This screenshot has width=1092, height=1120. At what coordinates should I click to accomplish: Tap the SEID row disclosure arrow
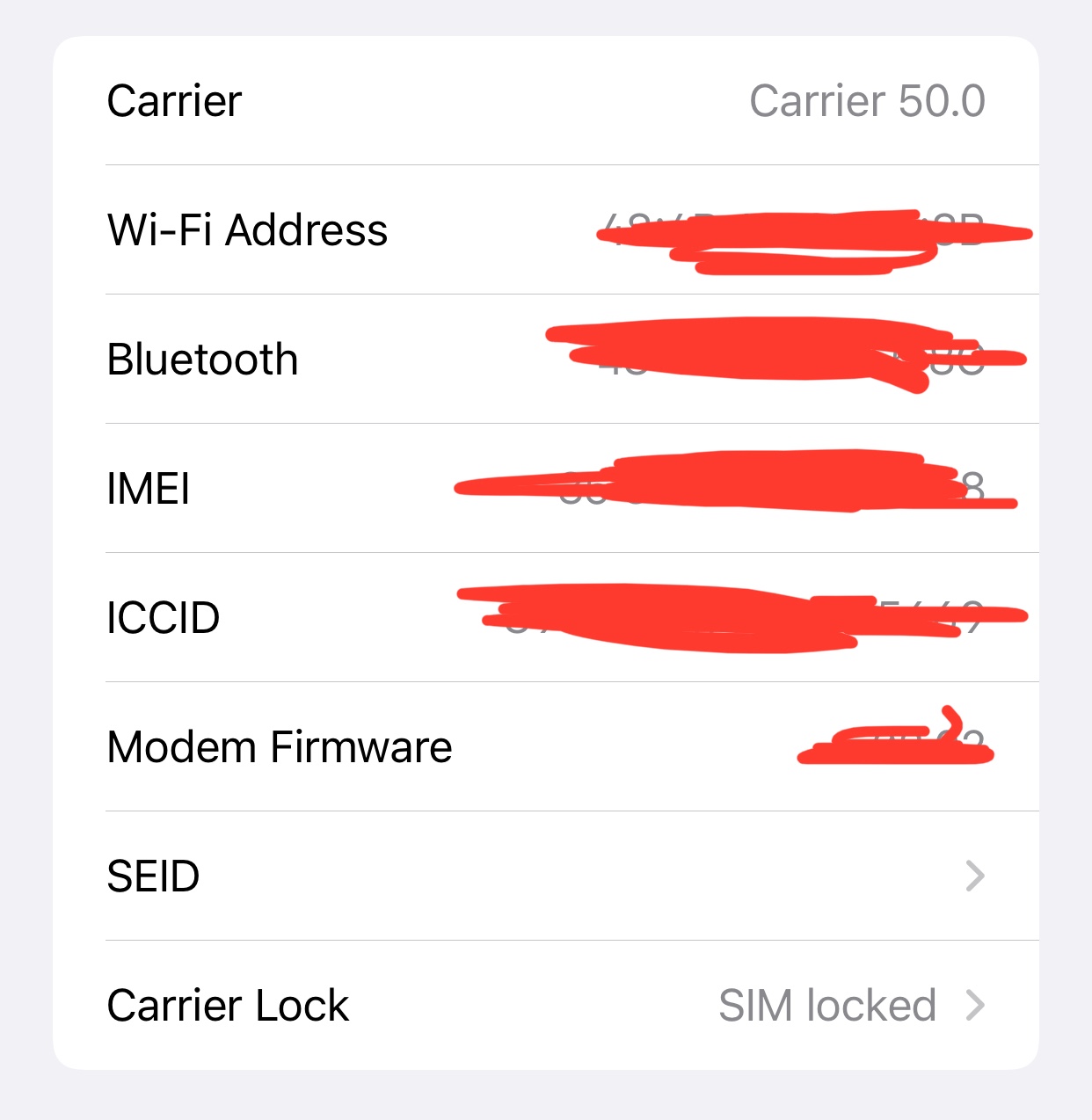pos(976,876)
